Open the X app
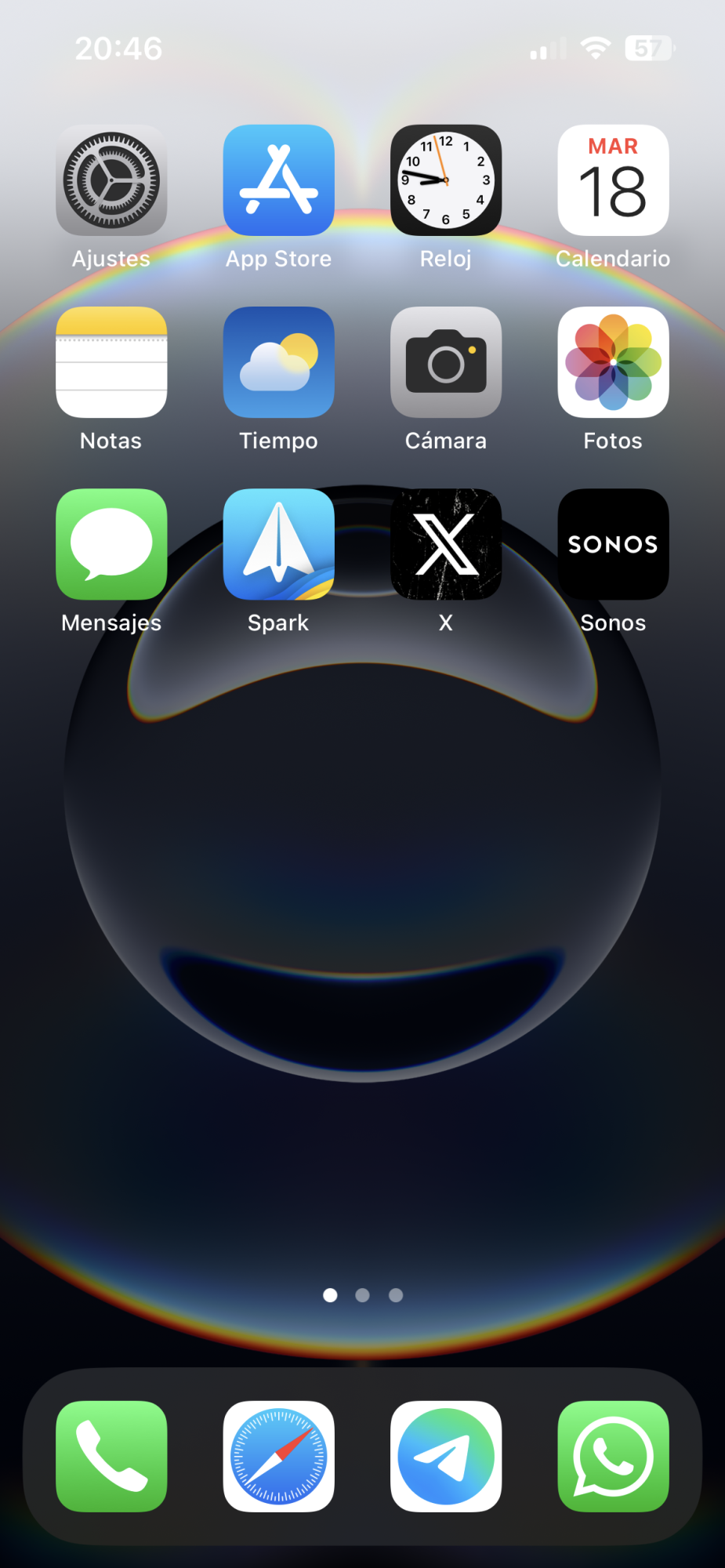Viewport: 725px width, 1568px height. pos(445,544)
